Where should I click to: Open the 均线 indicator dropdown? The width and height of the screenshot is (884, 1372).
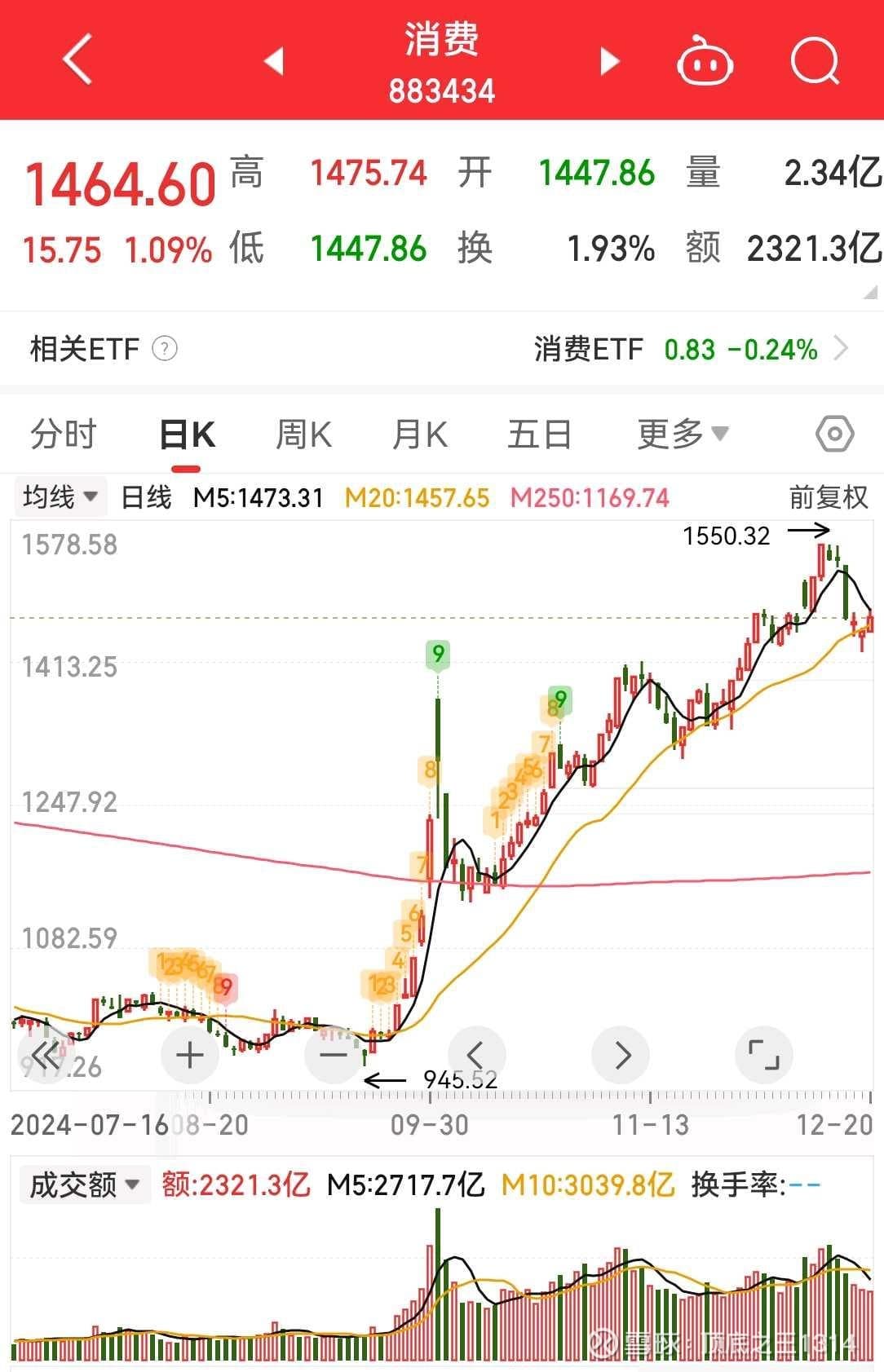(x=60, y=496)
